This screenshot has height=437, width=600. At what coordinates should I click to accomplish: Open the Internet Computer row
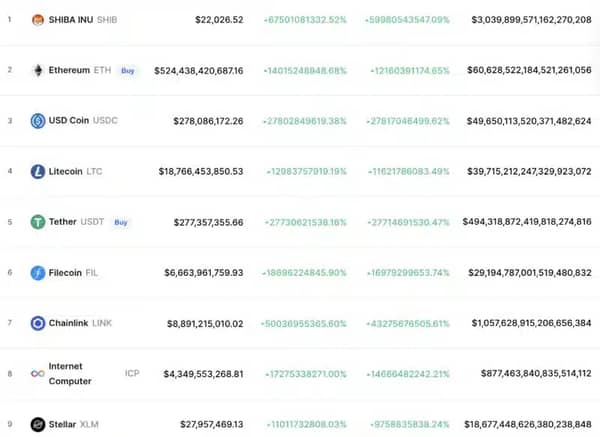pos(300,374)
